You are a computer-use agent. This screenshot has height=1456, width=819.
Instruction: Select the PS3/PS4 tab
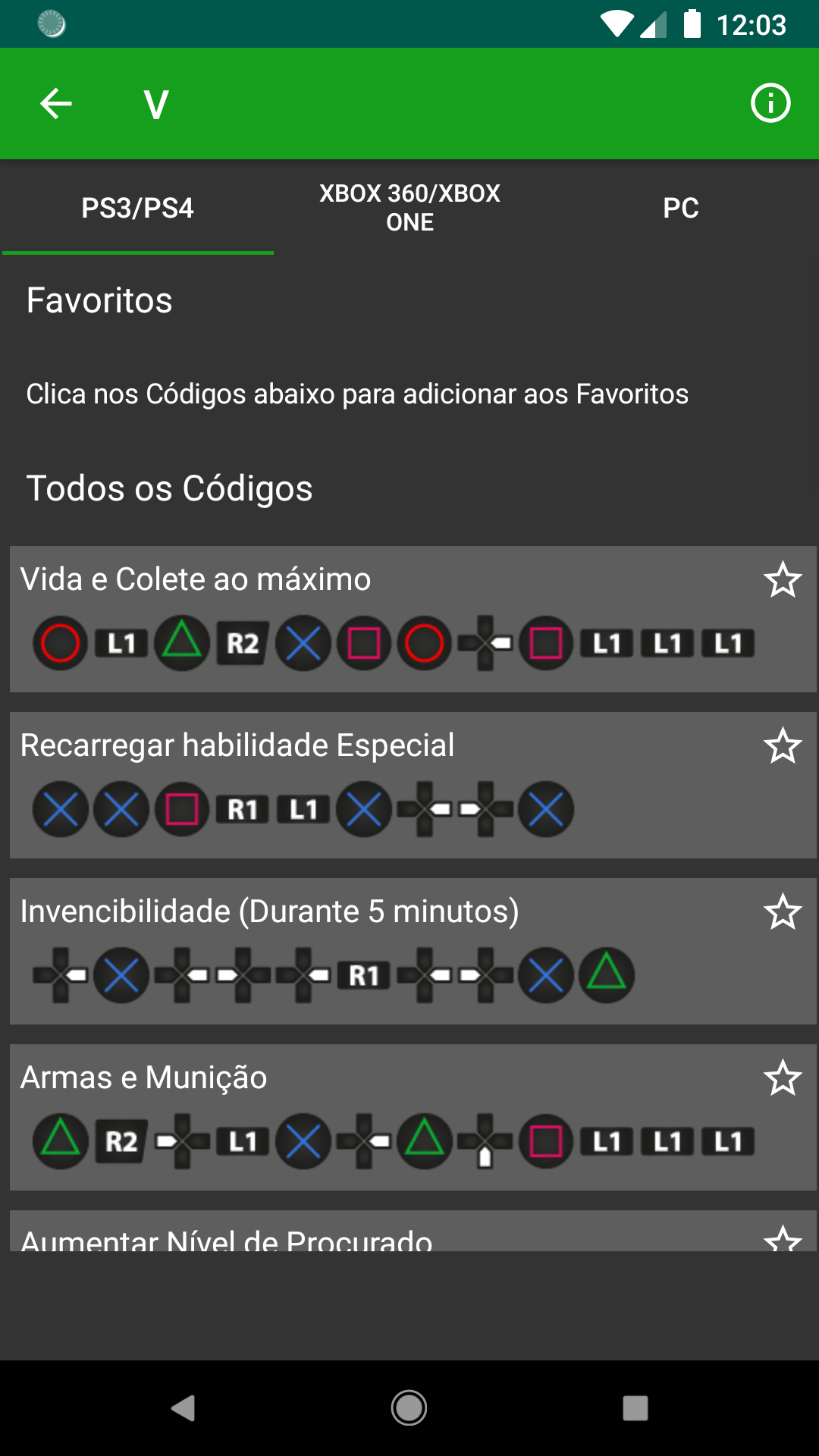click(137, 207)
